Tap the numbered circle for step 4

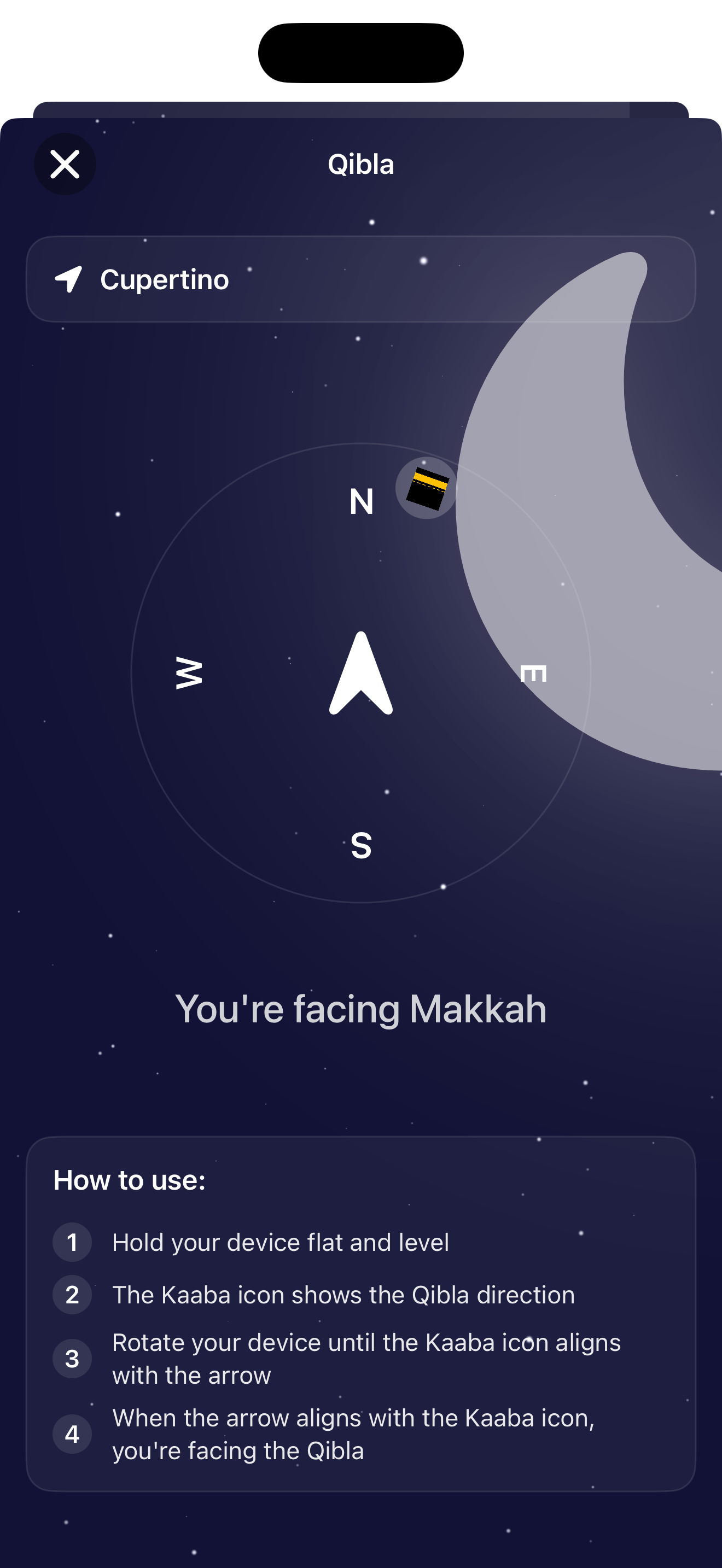click(x=72, y=1434)
